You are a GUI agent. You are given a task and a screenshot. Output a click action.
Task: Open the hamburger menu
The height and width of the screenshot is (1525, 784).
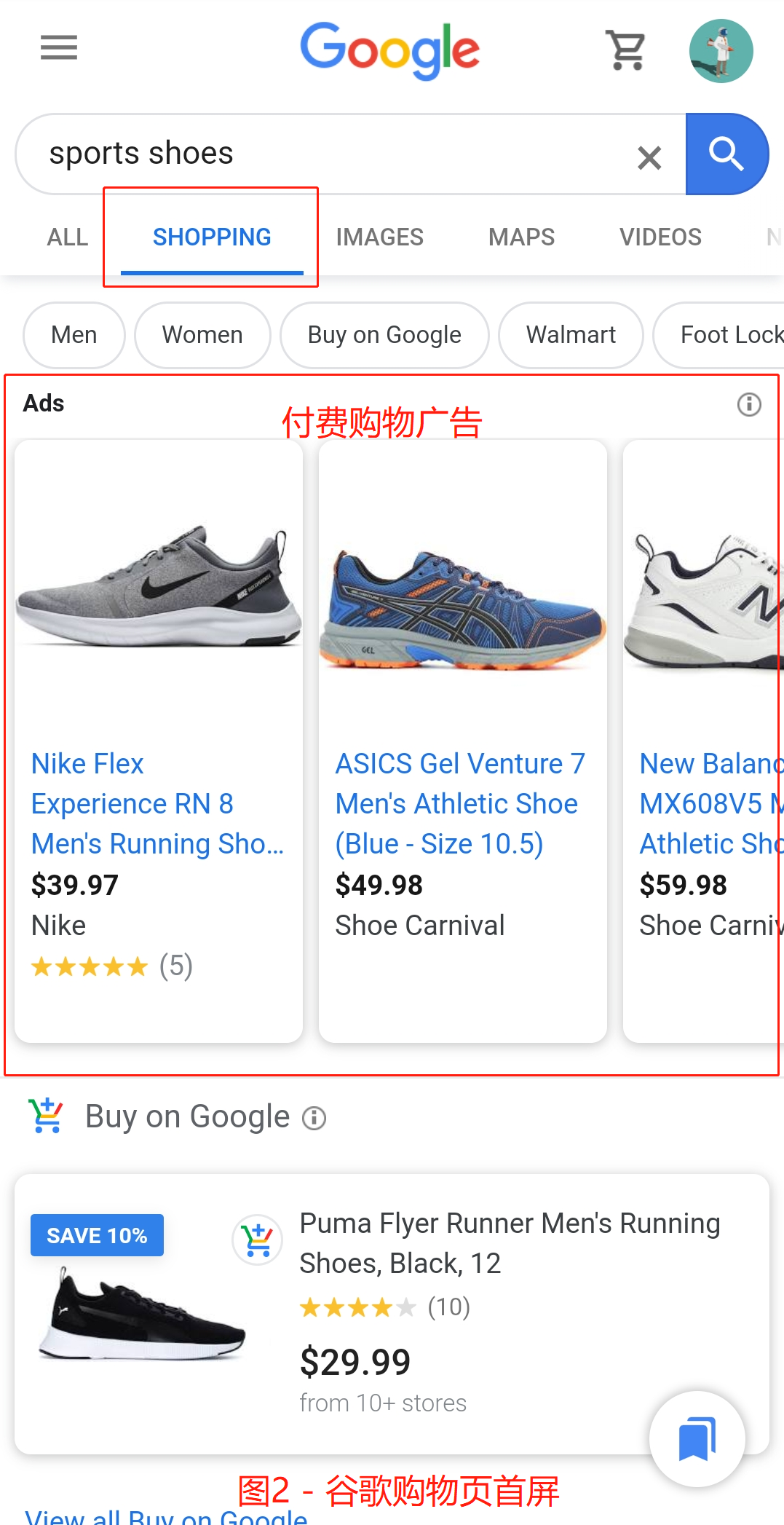[59, 48]
